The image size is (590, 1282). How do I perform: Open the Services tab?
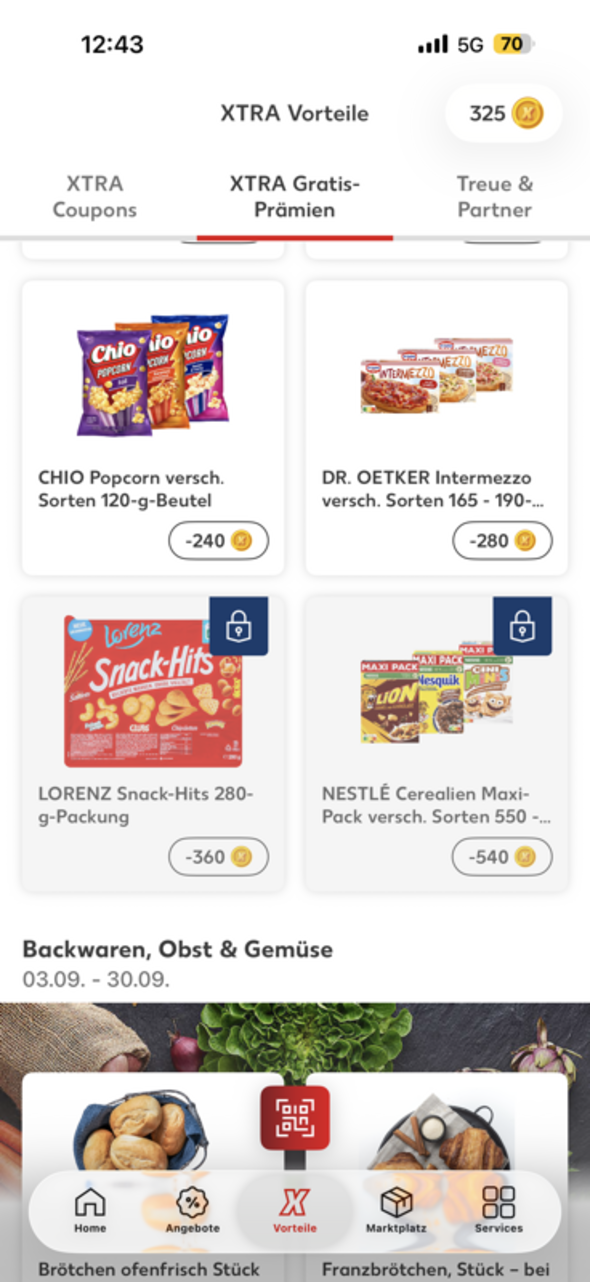pos(498,1210)
